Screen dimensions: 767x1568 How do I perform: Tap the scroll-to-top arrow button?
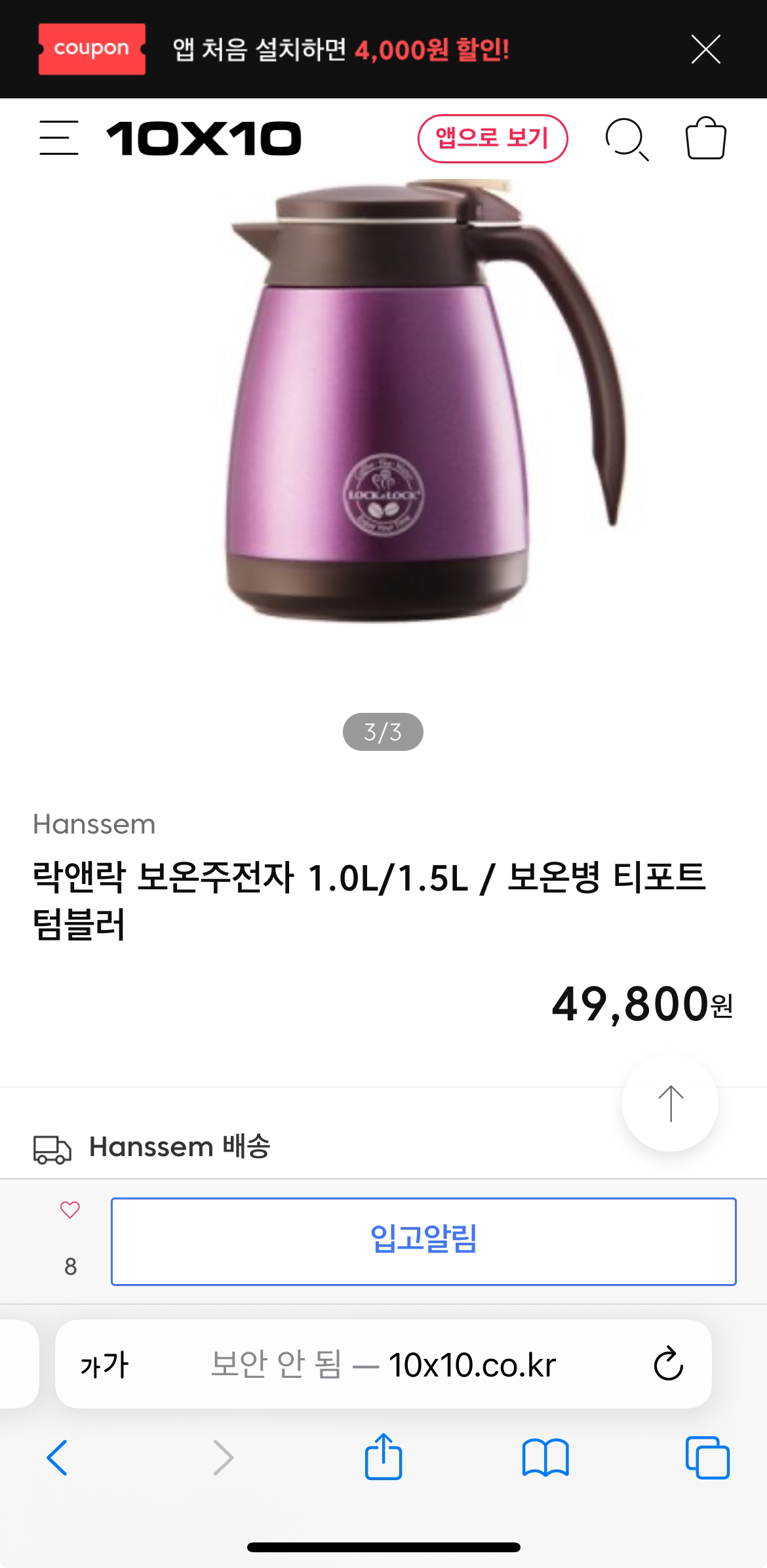coord(670,1103)
